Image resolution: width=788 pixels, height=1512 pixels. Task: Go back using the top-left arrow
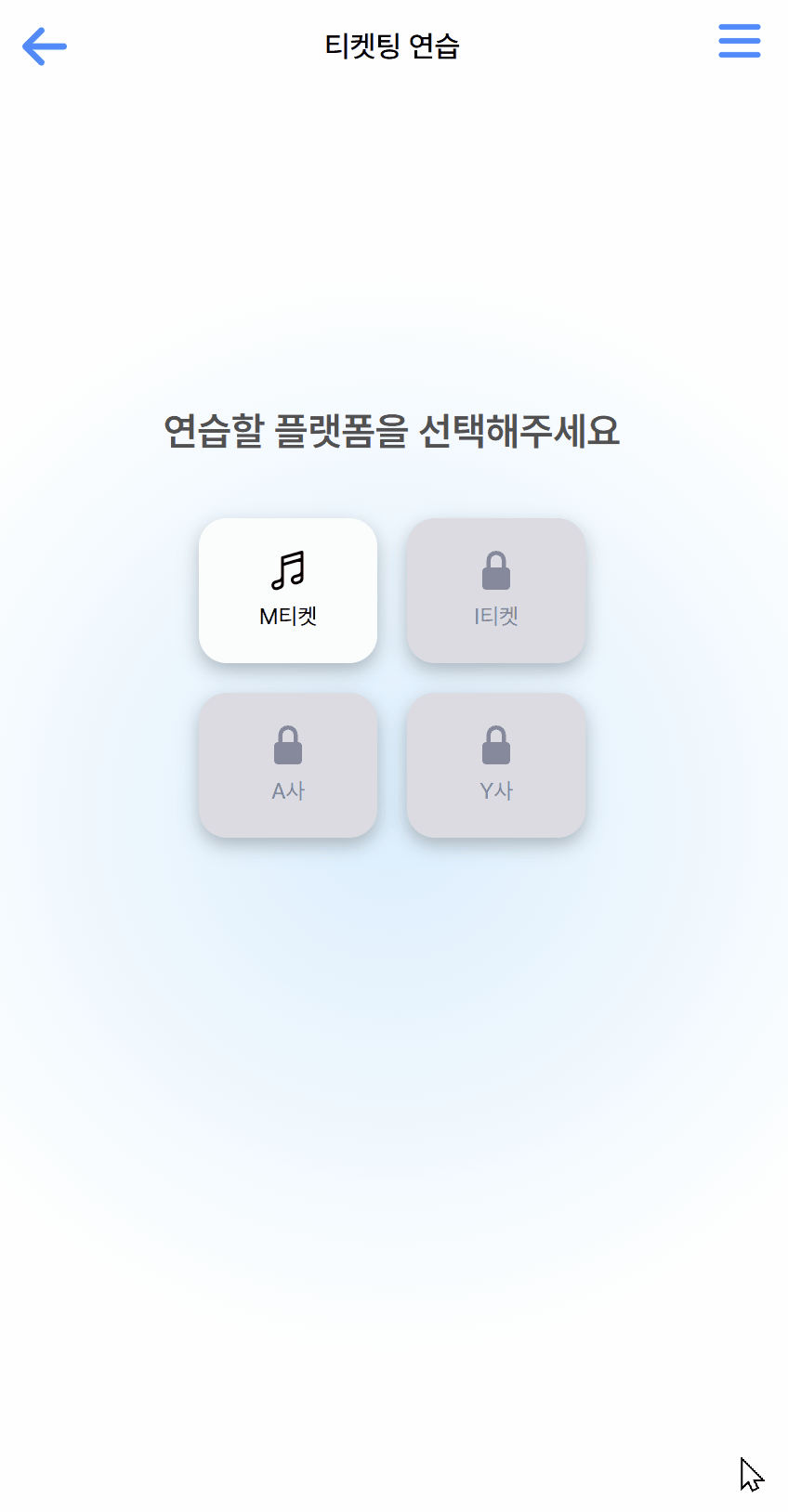pos(44,46)
